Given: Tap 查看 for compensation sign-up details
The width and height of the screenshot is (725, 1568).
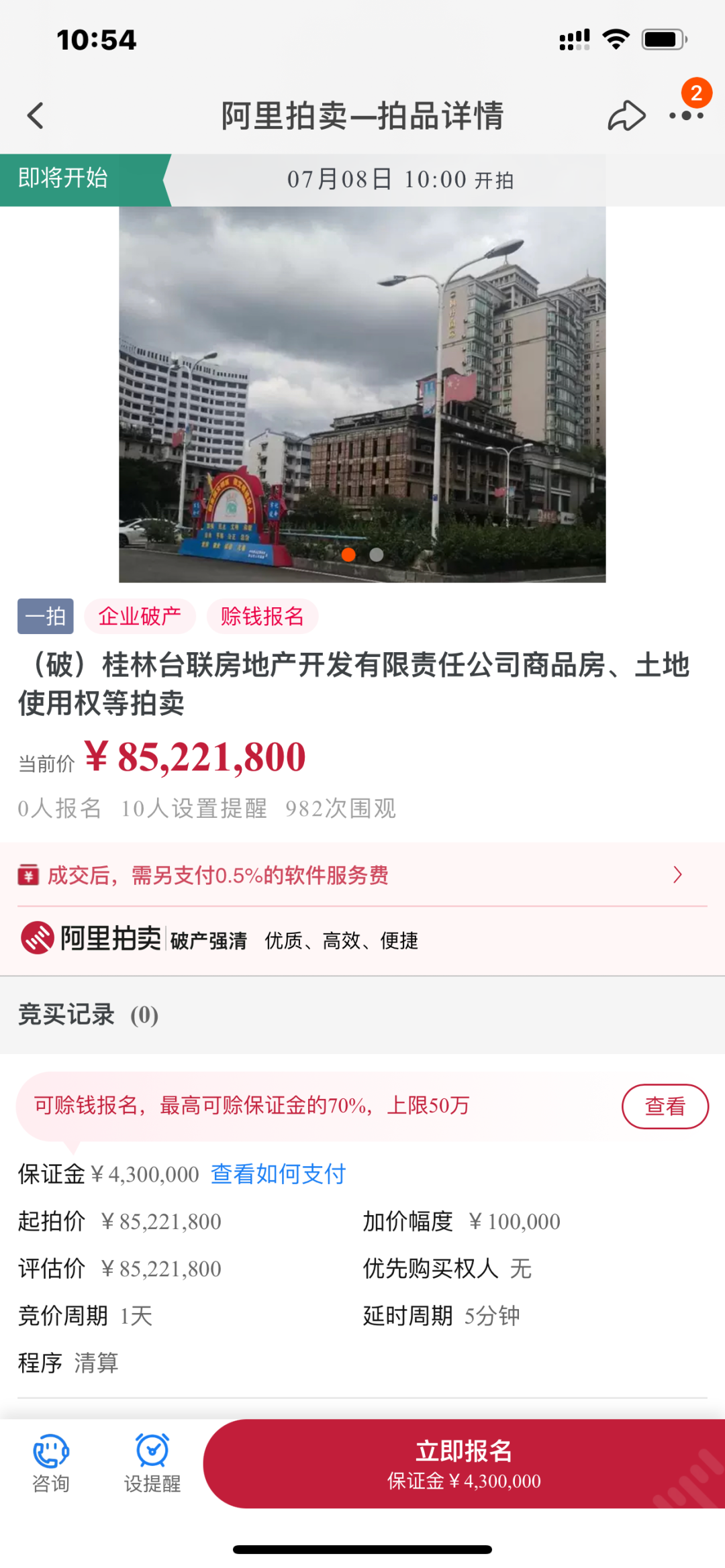Looking at the screenshot, I should point(665,1106).
